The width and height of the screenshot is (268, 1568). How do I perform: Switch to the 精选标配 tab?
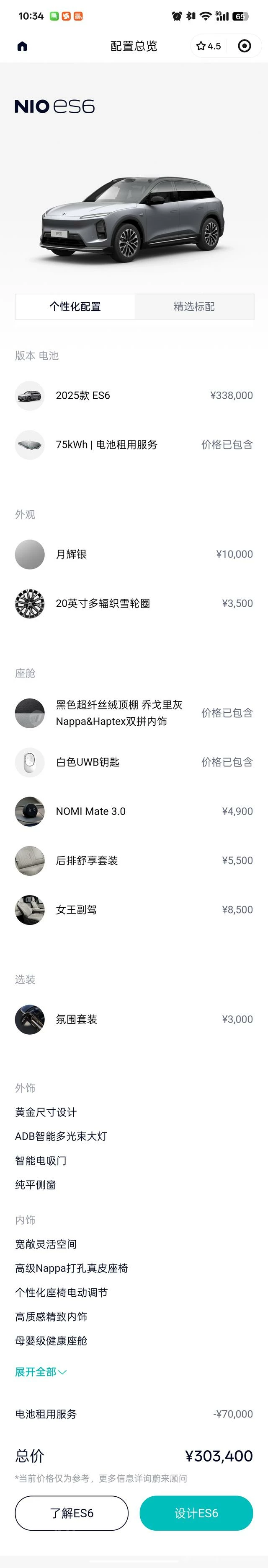[x=194, y=307]
